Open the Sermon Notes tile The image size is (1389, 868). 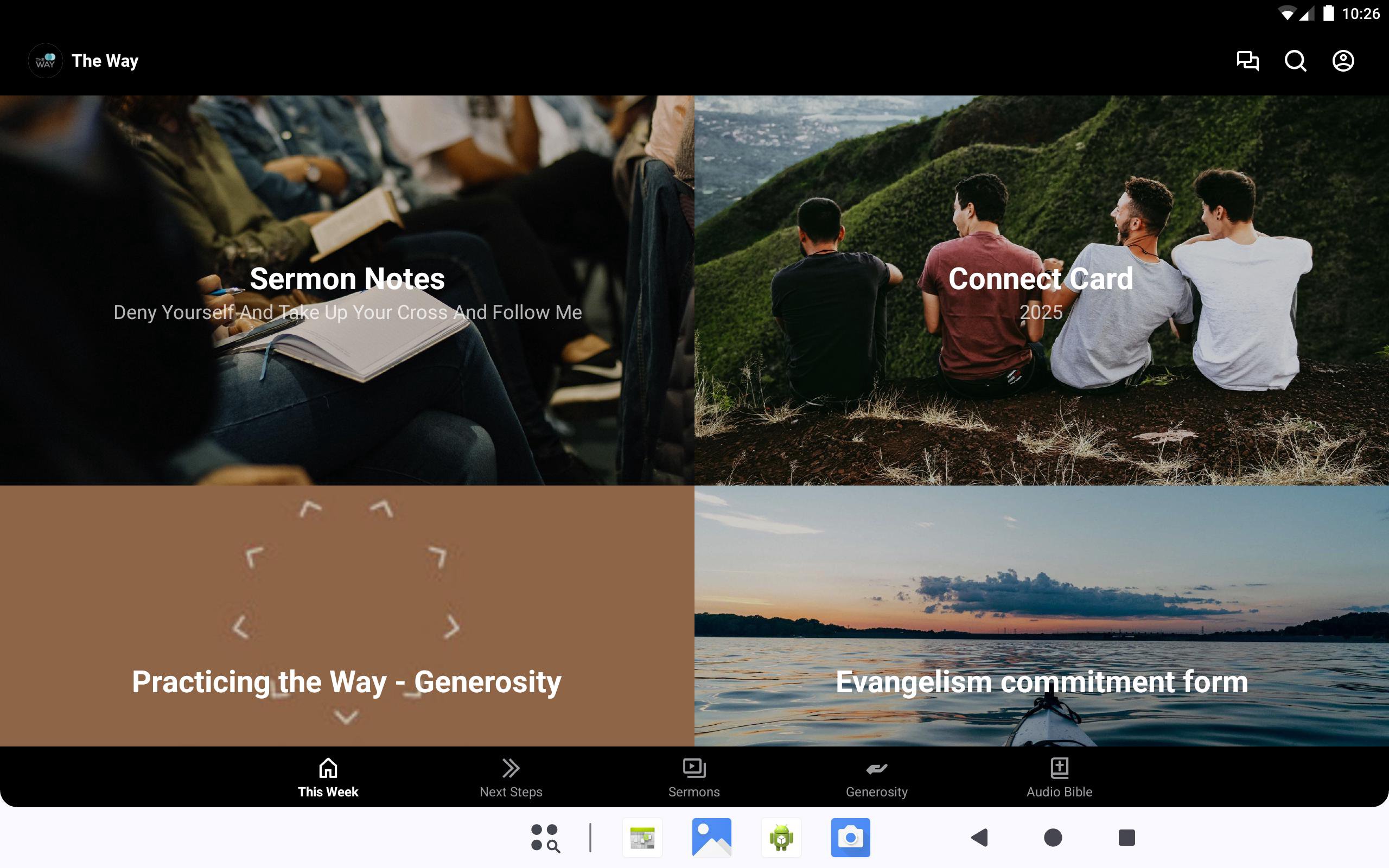[347, 290]
